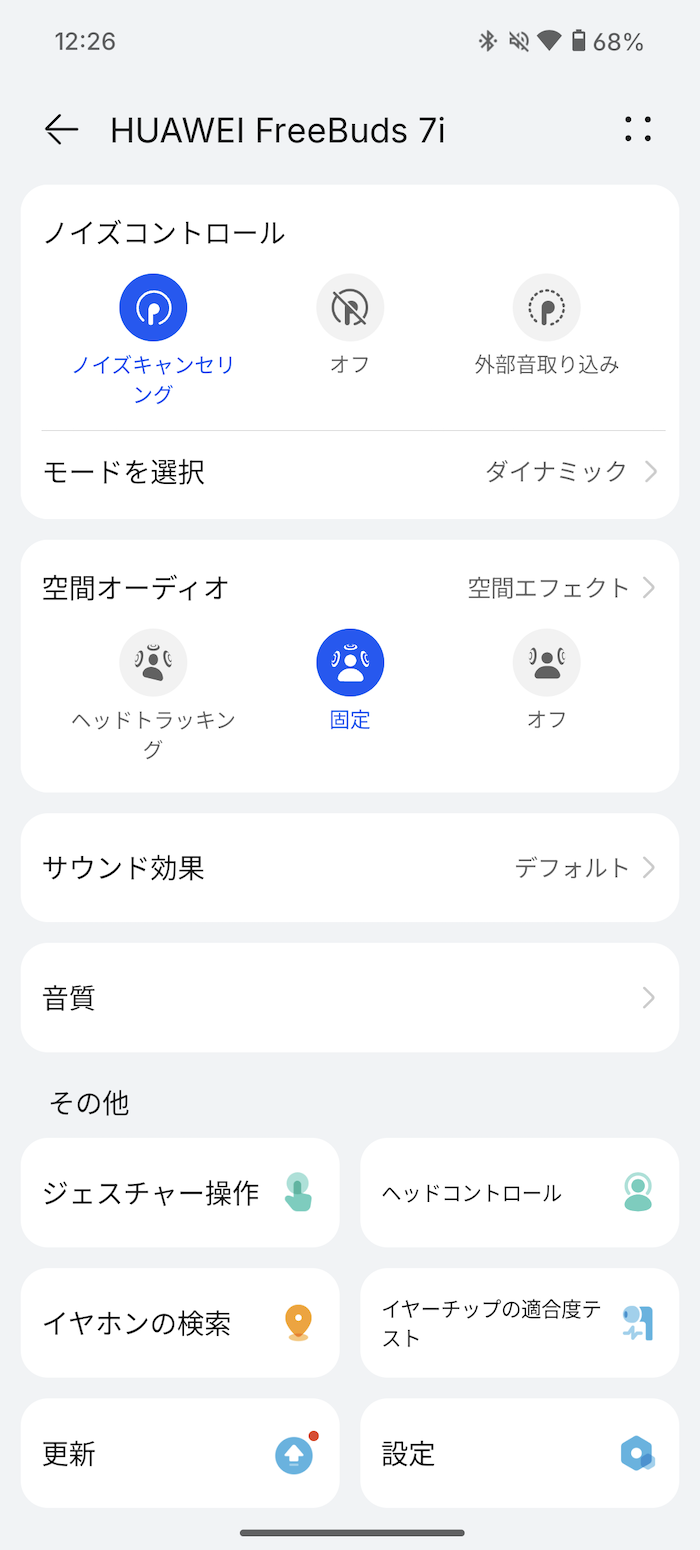Go back from HUAWEI FreeBuds 7i page
This screenshot has width=700, height=1550.
click(61, 129)
